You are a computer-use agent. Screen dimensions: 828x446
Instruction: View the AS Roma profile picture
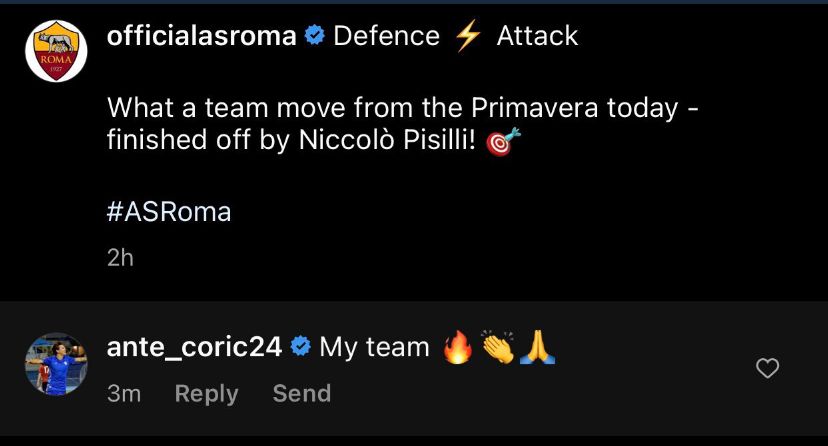56,51
